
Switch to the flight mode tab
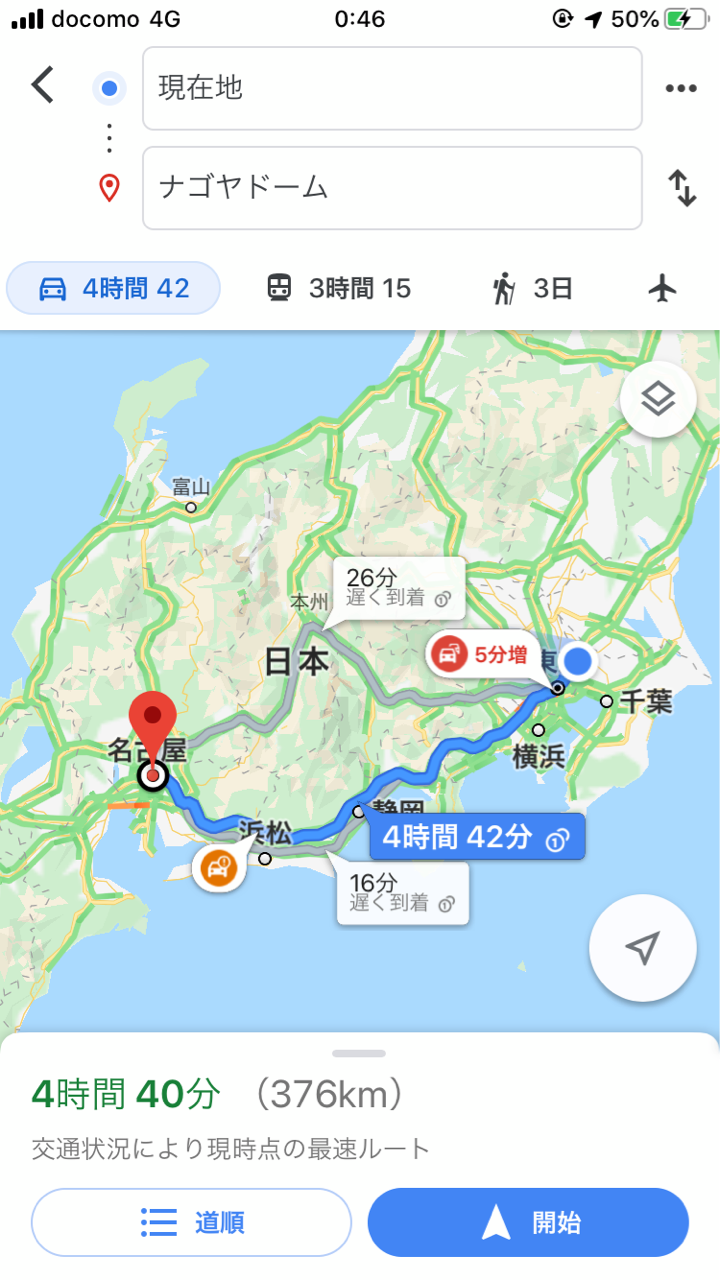[x=662, y=289]
